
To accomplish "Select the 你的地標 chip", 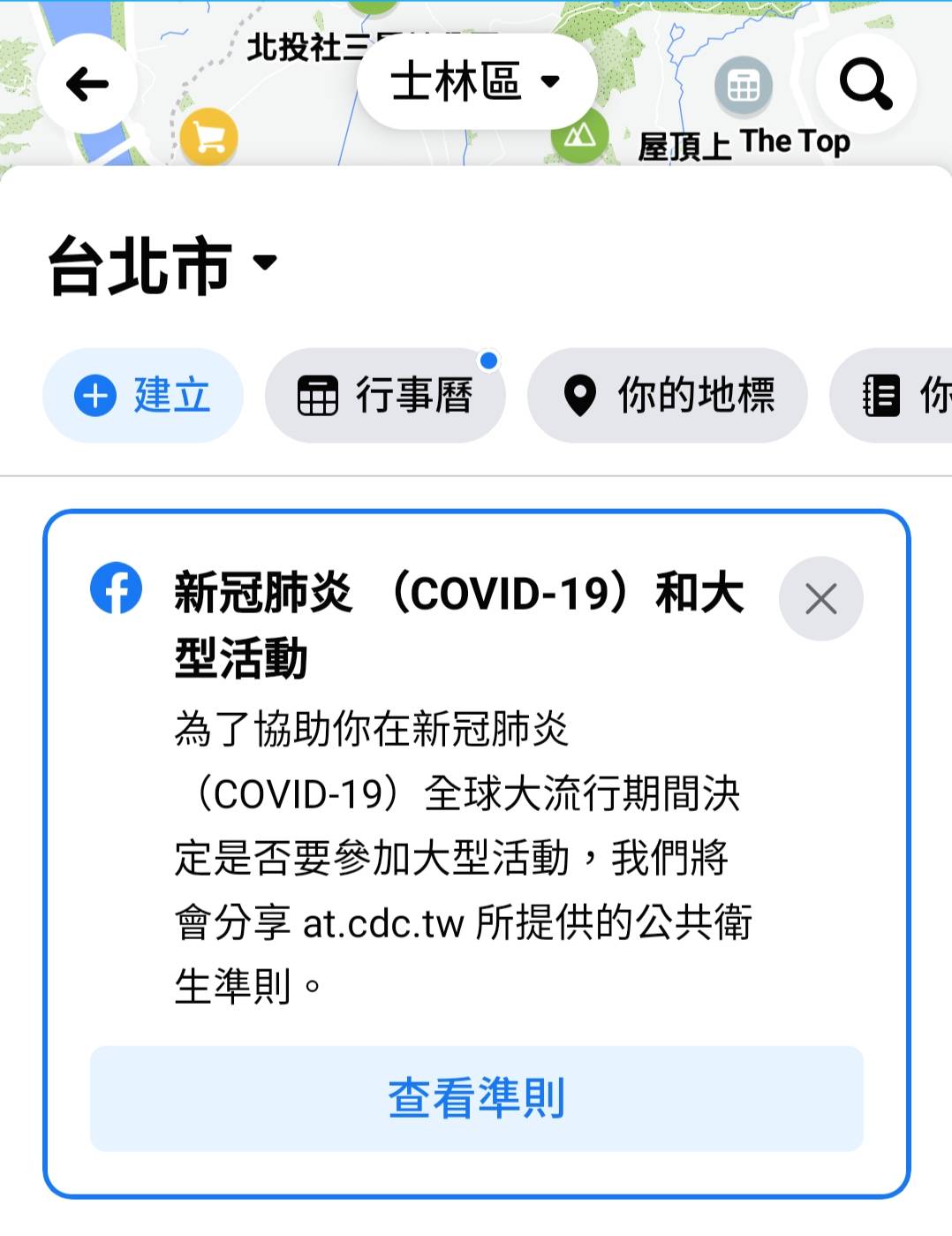I will click(668, 395).
